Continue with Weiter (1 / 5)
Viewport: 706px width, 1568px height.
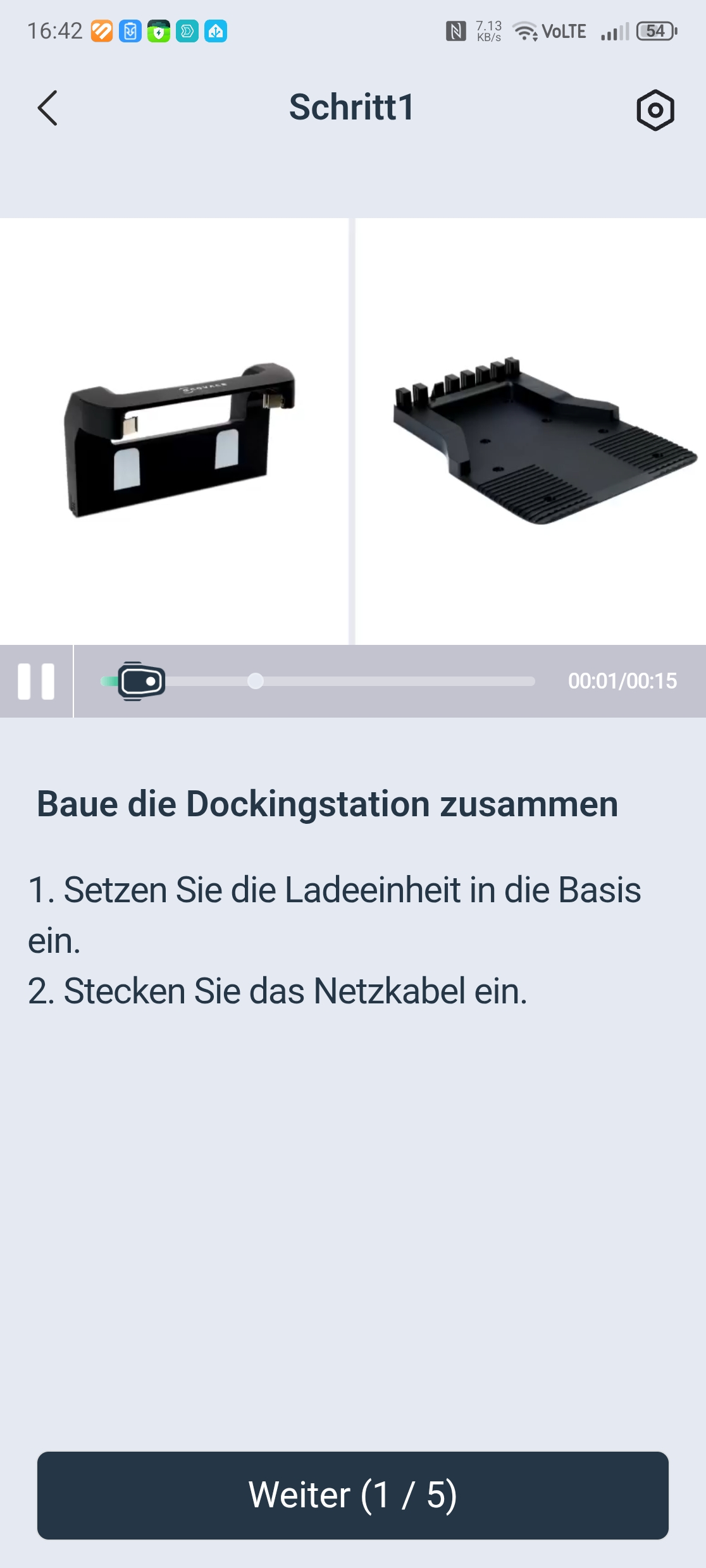click(353, 1495)
